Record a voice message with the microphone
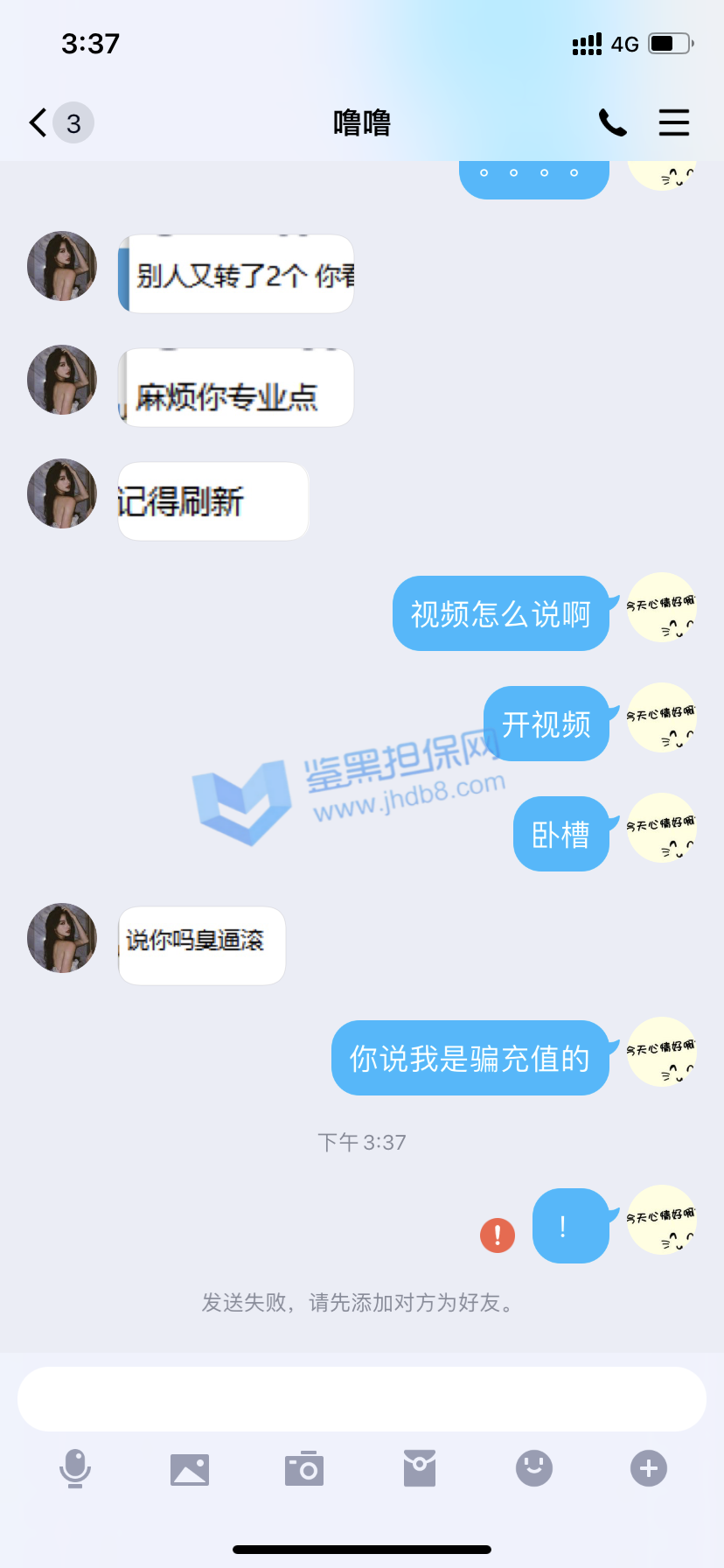This screenshot has height=1568, width=724. (75, 1468)
